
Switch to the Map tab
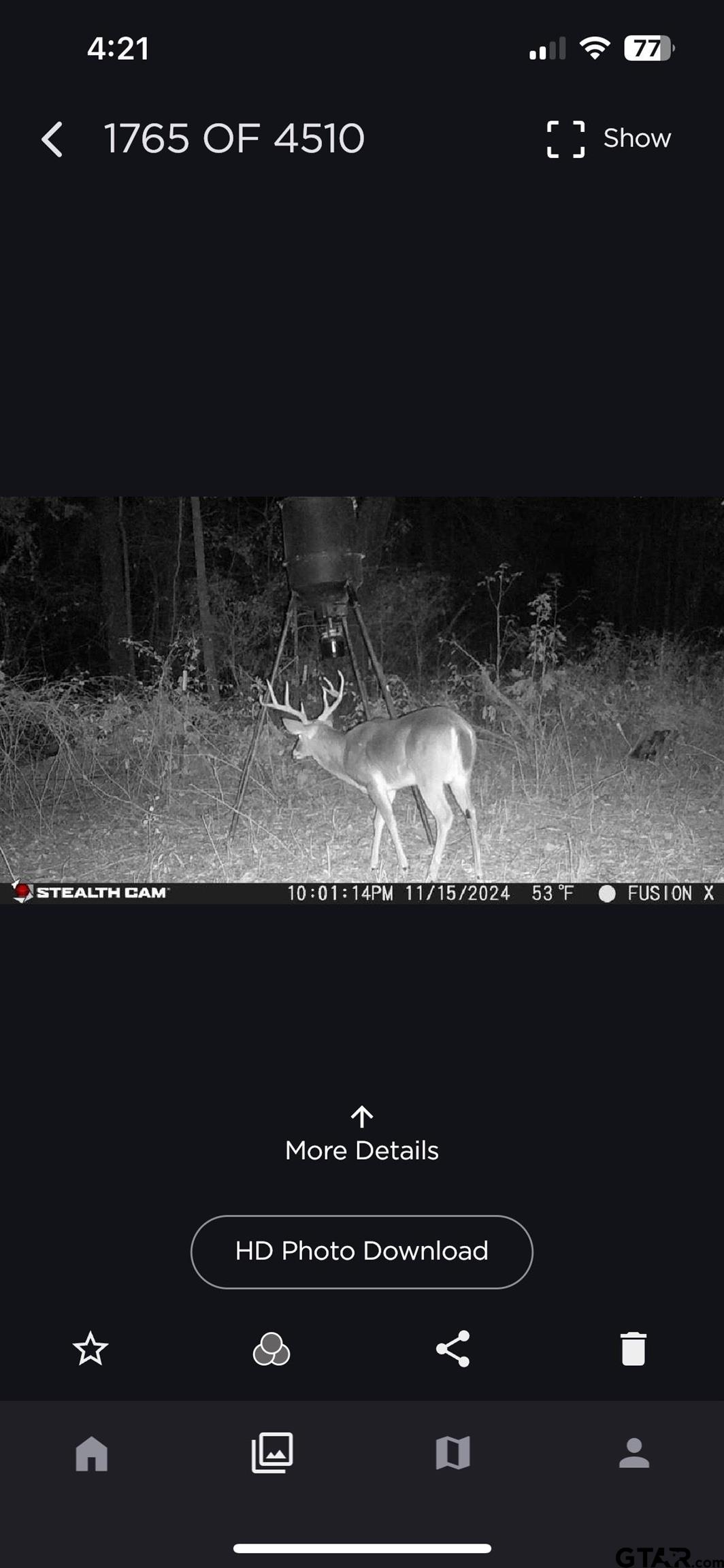[452, 1453]
